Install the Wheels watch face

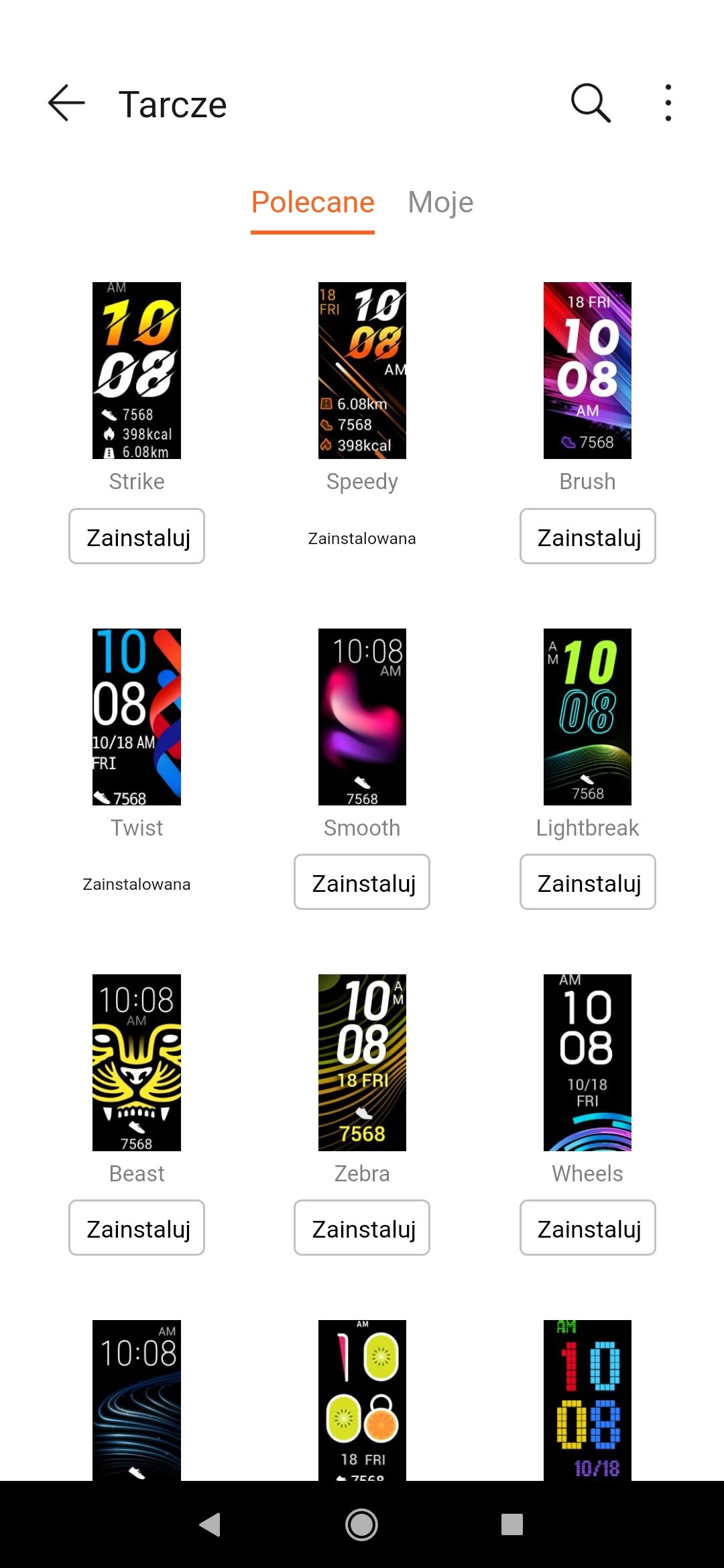click(588, 1228)
